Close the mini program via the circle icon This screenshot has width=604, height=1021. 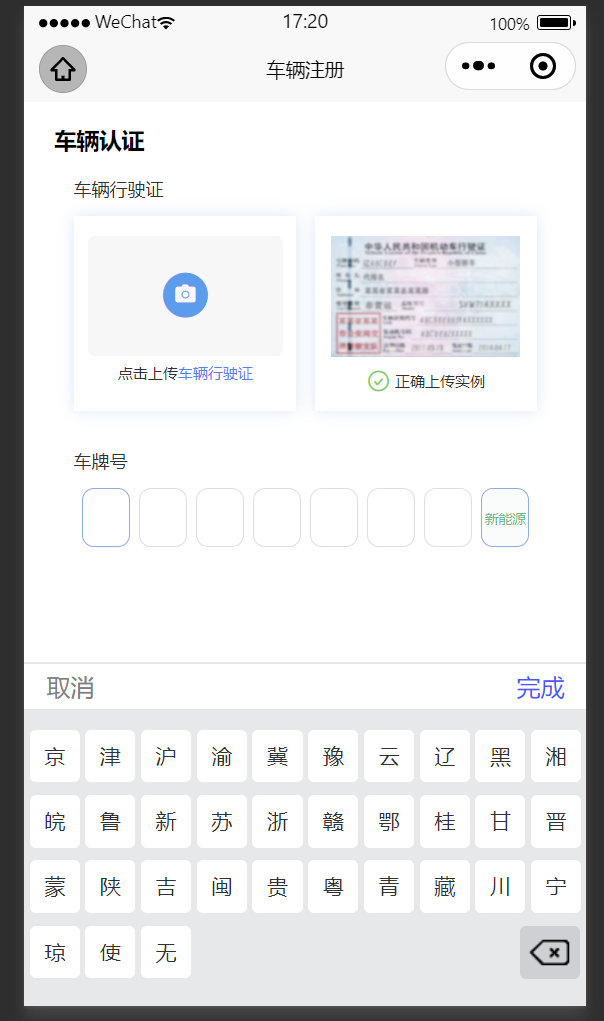543,66
